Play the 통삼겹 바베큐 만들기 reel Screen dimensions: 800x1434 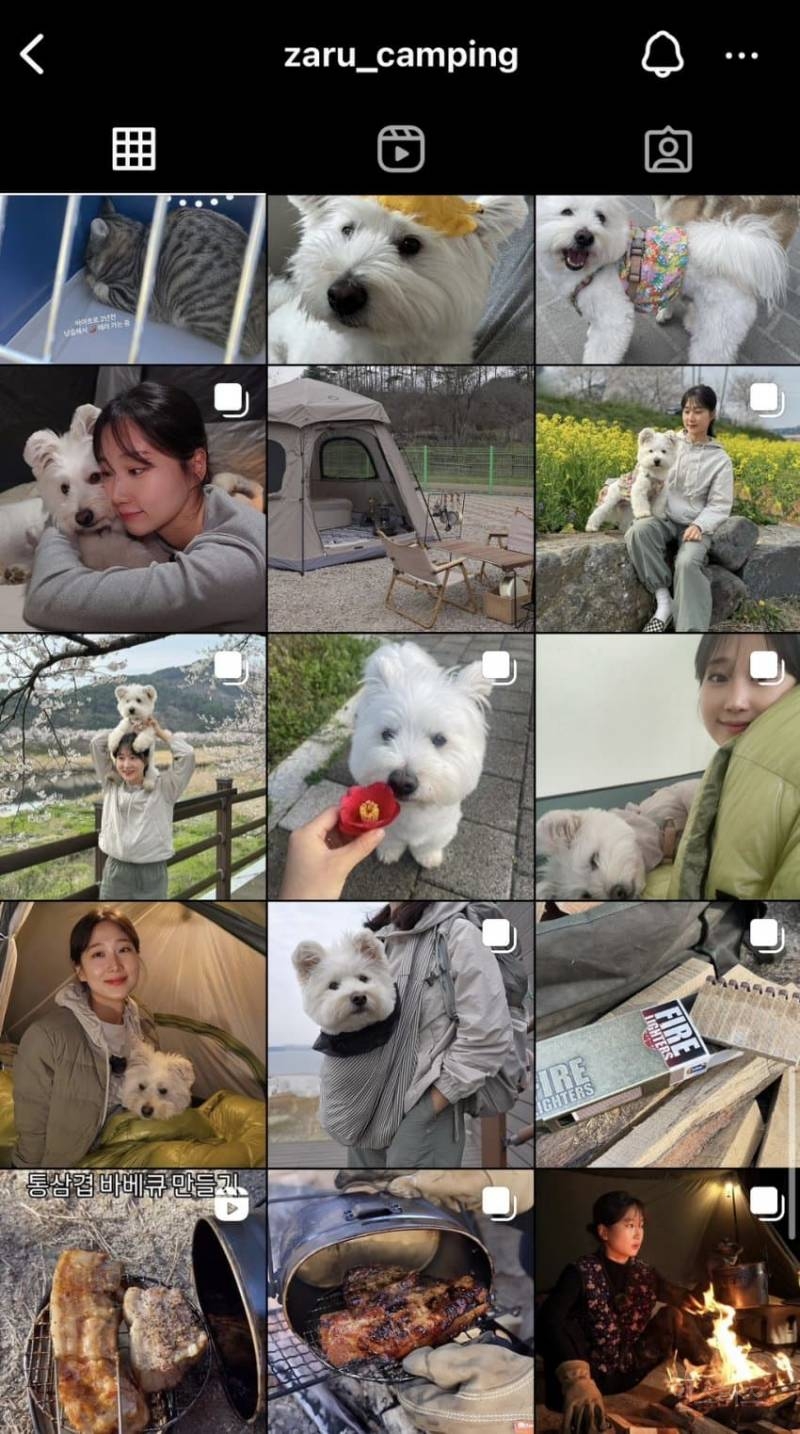tap(133, 1302)
